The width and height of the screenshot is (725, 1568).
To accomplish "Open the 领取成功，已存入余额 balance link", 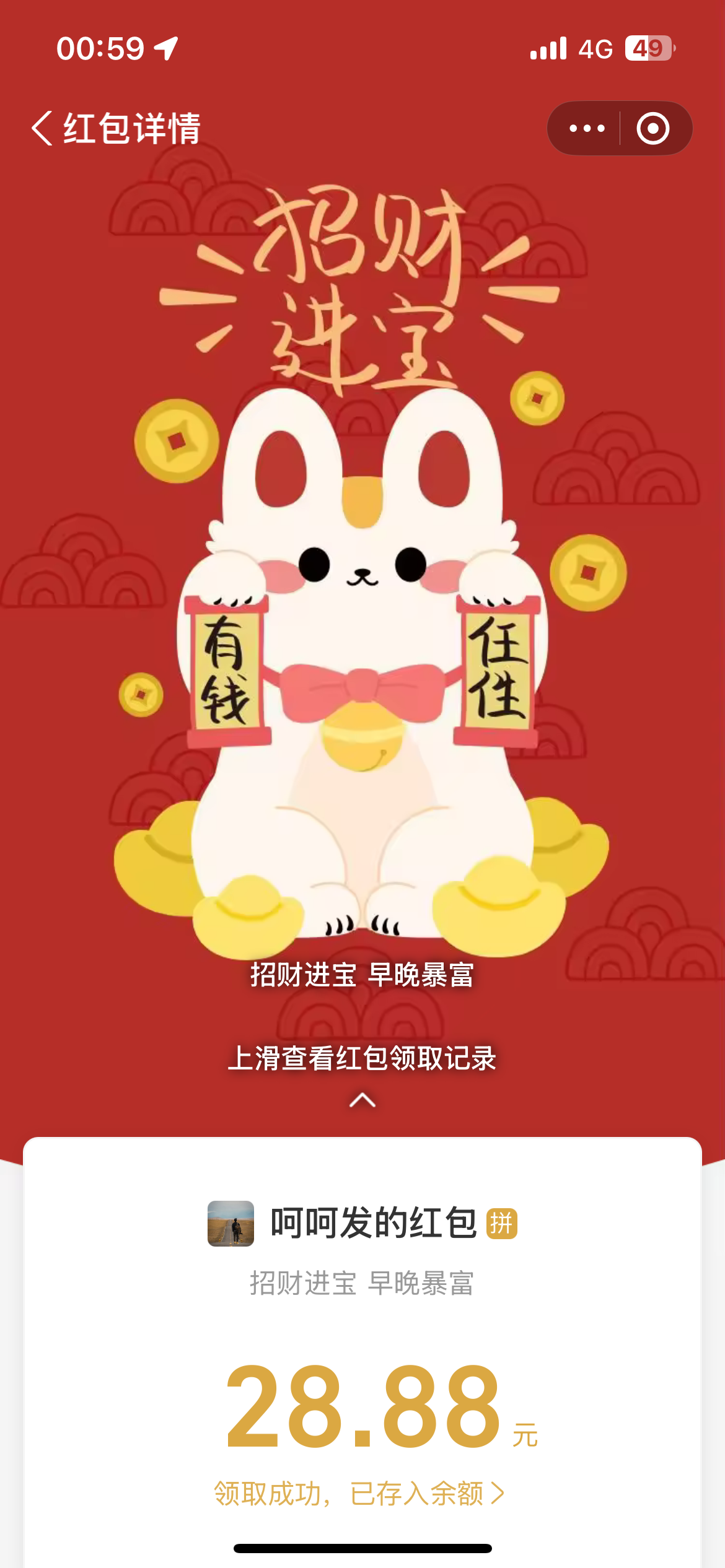I will (x=359, y=1493).
